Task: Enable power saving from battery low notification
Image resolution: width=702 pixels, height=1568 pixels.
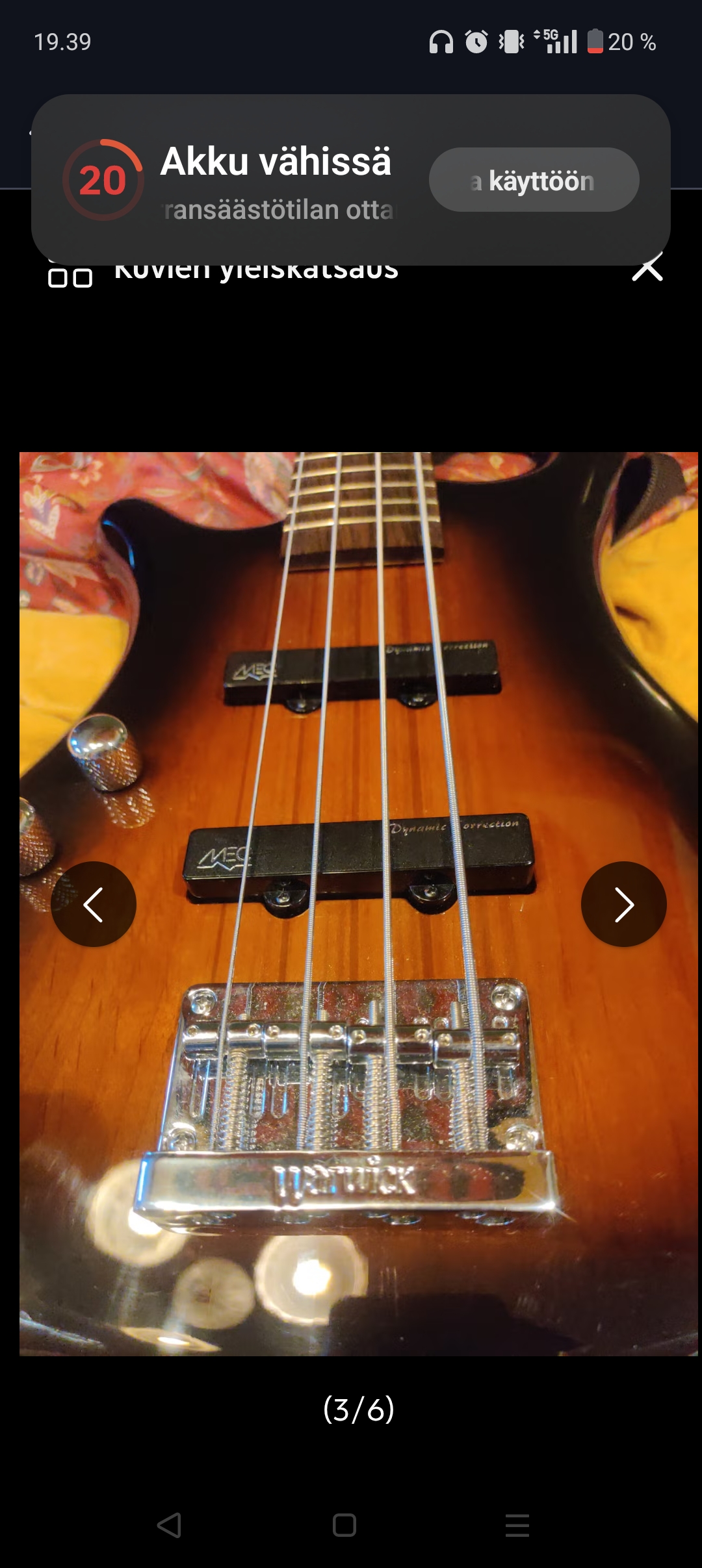Action: tap(534, 180)
